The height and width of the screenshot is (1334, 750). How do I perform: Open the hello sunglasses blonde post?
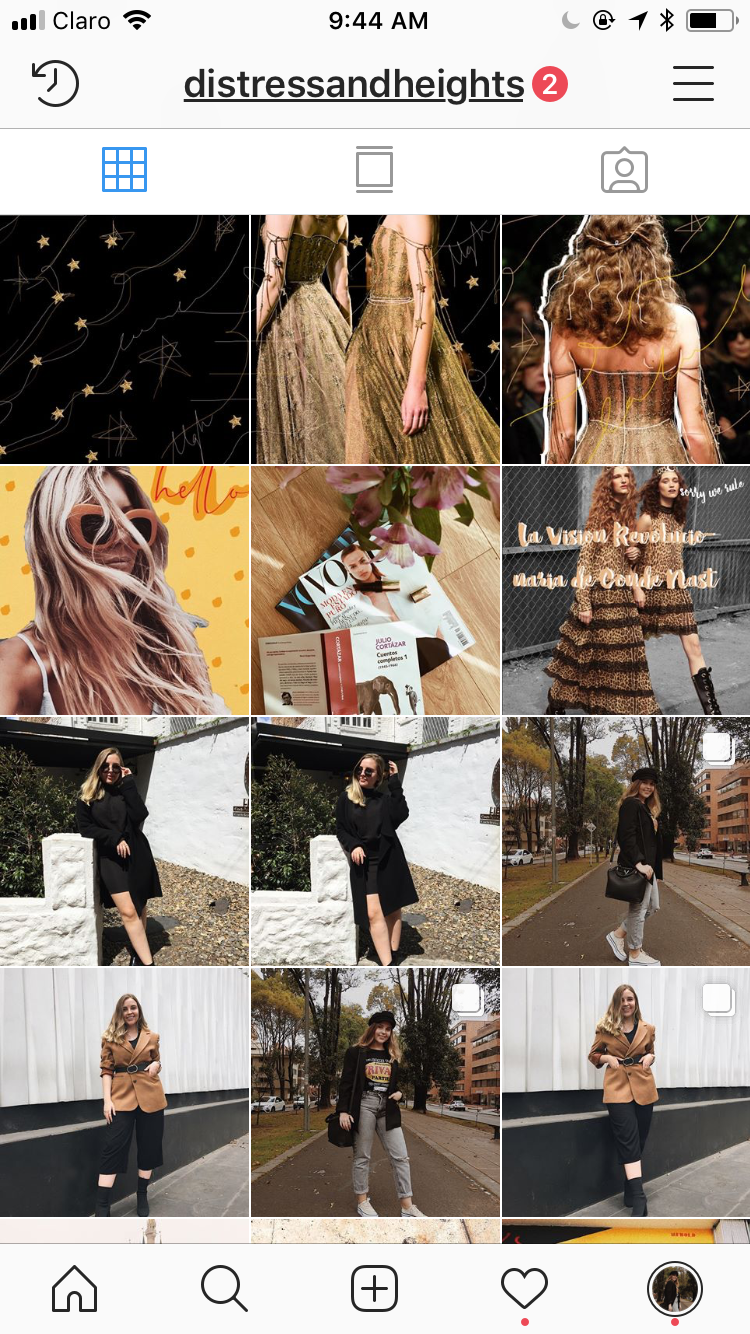point(124,590)
